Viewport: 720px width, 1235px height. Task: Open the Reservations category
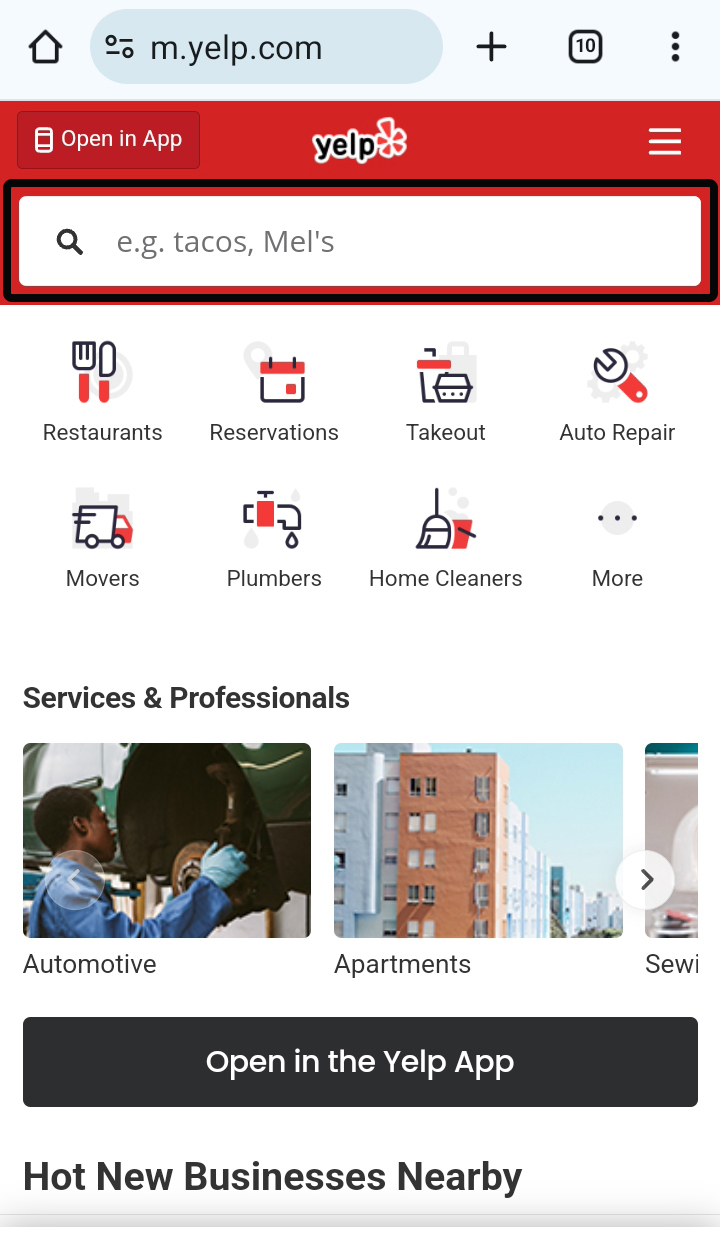(x=274, y=391)
